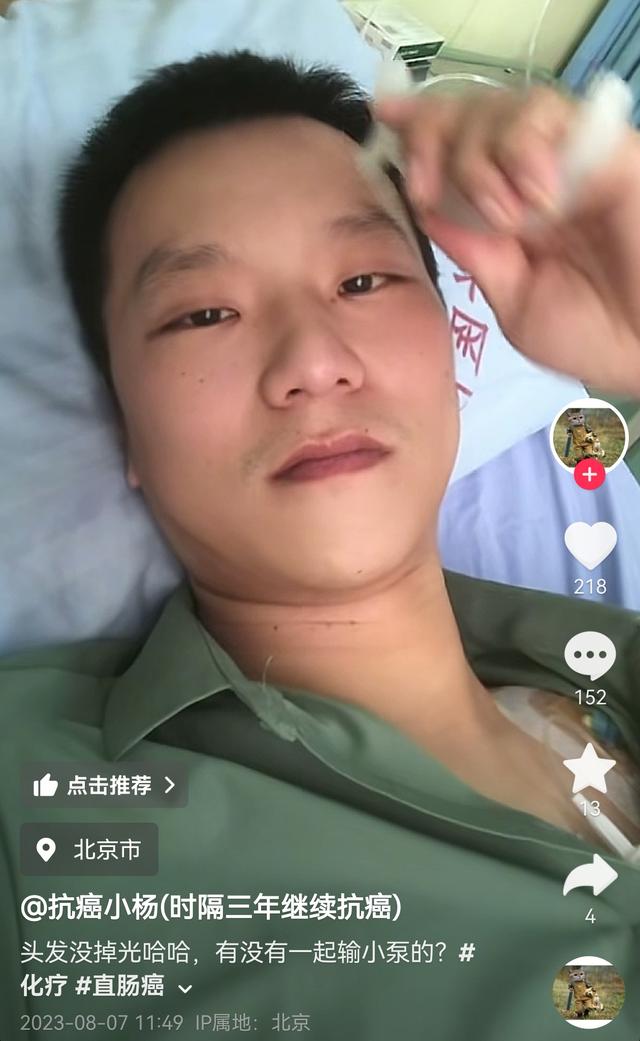This screenshot has width=640, height=1041.
Task: Expand the video caption with the chevron
Action: pos(185,988)
